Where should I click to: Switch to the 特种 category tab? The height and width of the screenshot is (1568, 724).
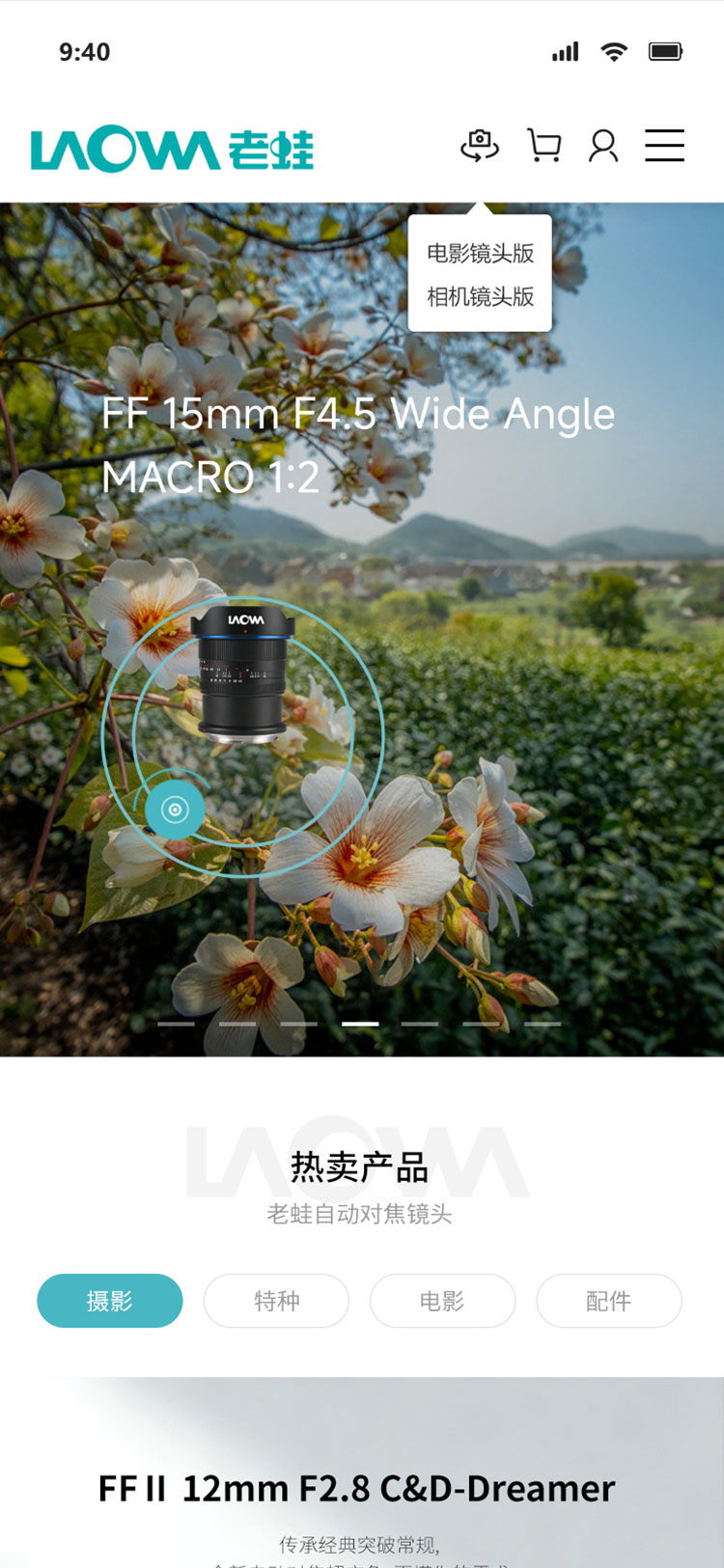click(x=276, y=1301)
